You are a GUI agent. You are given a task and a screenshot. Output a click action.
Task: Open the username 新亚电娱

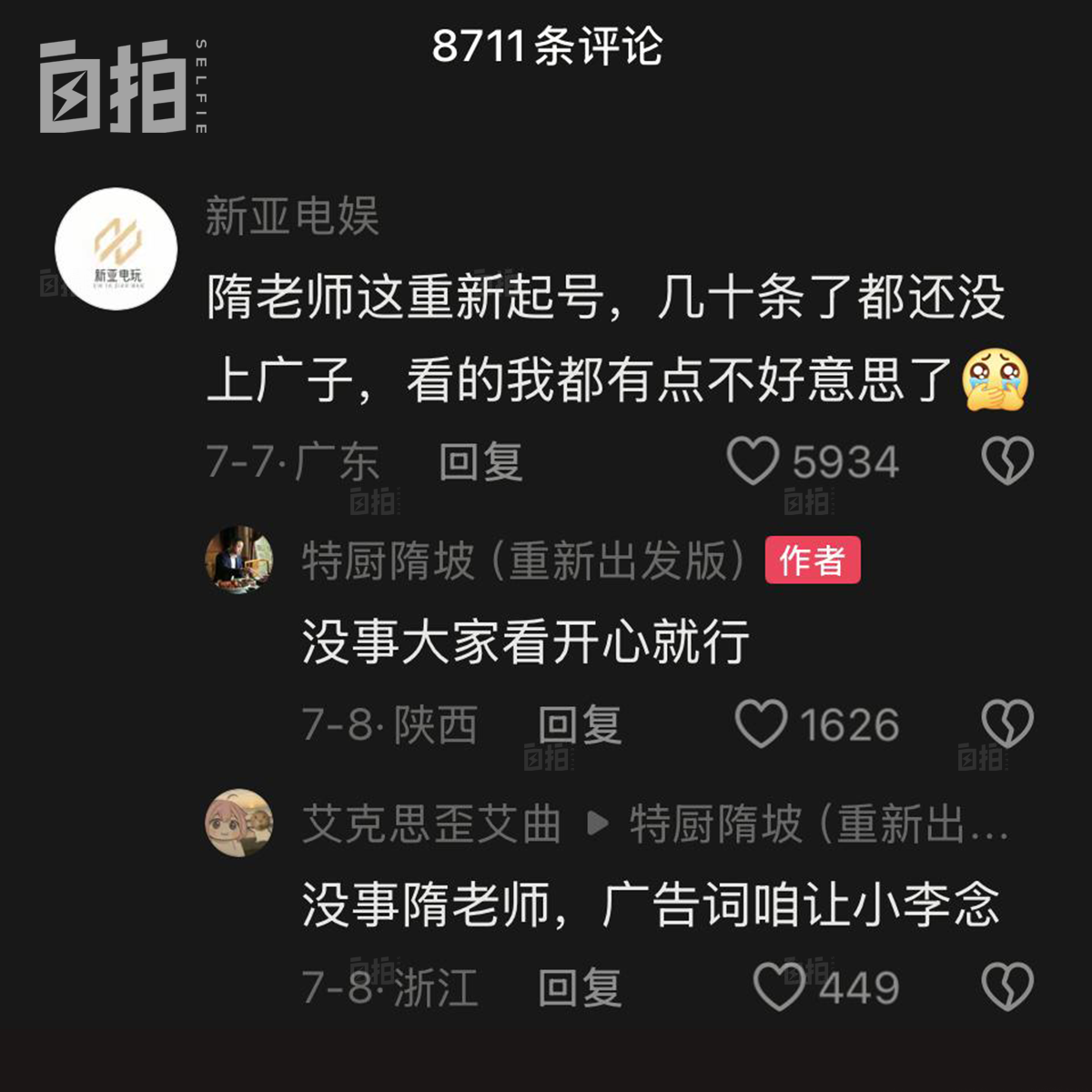coord(291,217)
